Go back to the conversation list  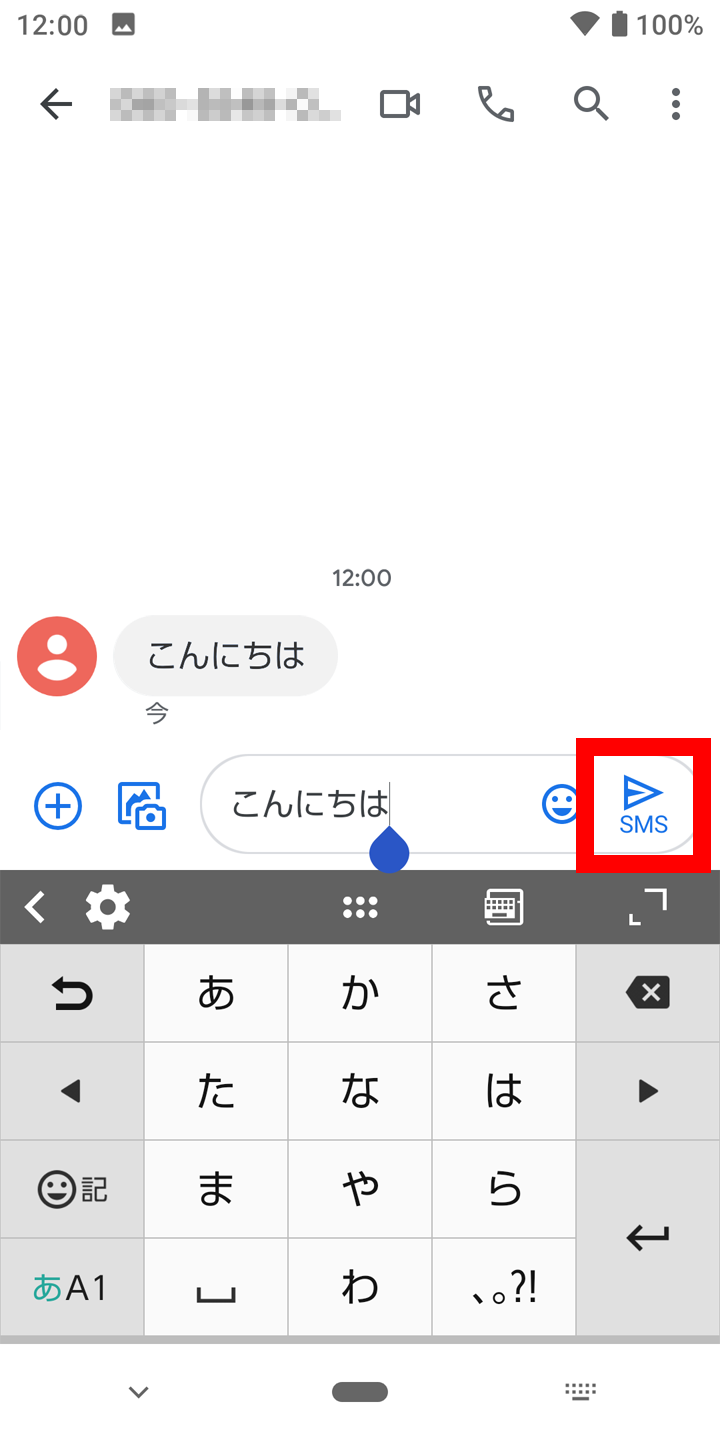56,104
